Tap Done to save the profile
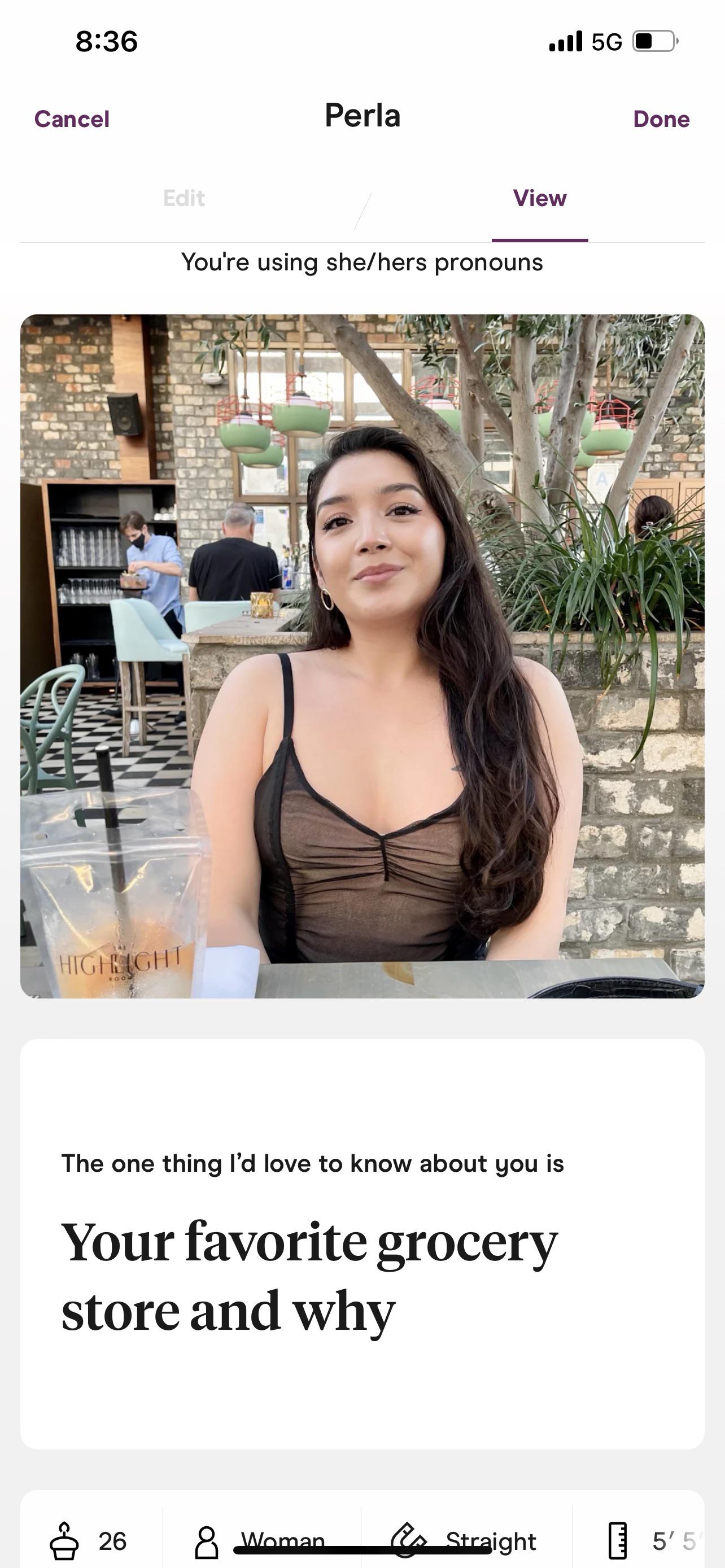This screenshot has width=725, height=1568. coord(661,119)
